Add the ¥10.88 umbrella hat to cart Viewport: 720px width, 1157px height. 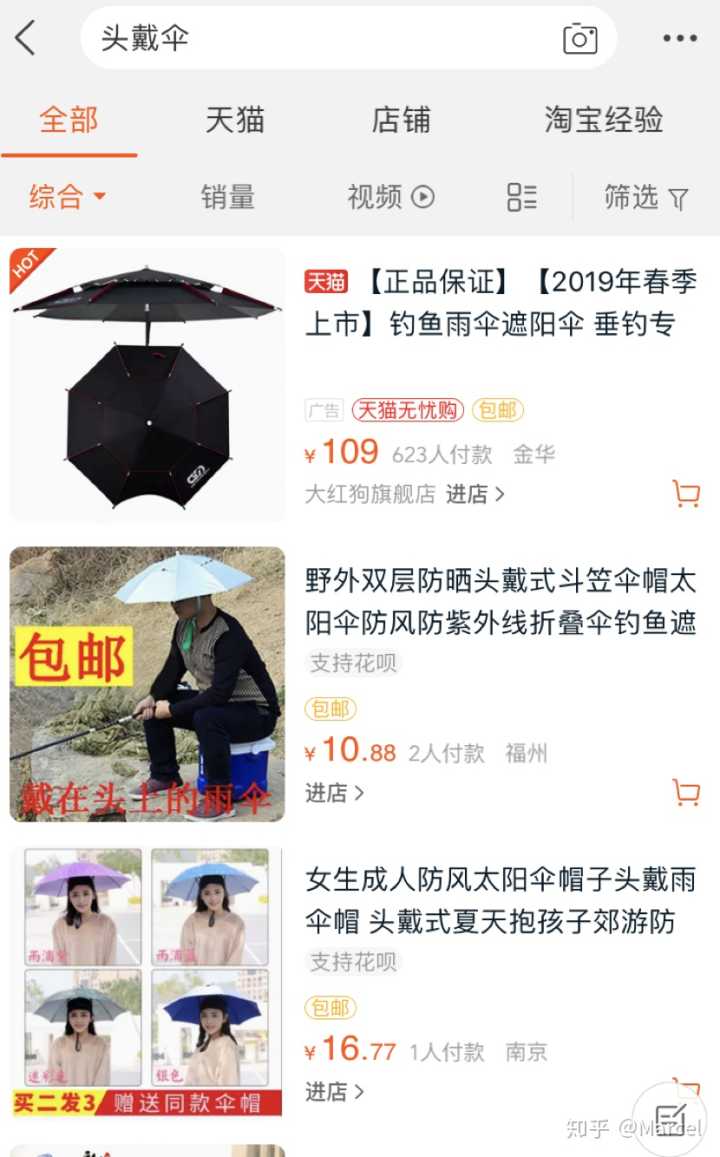click(686, 792)
